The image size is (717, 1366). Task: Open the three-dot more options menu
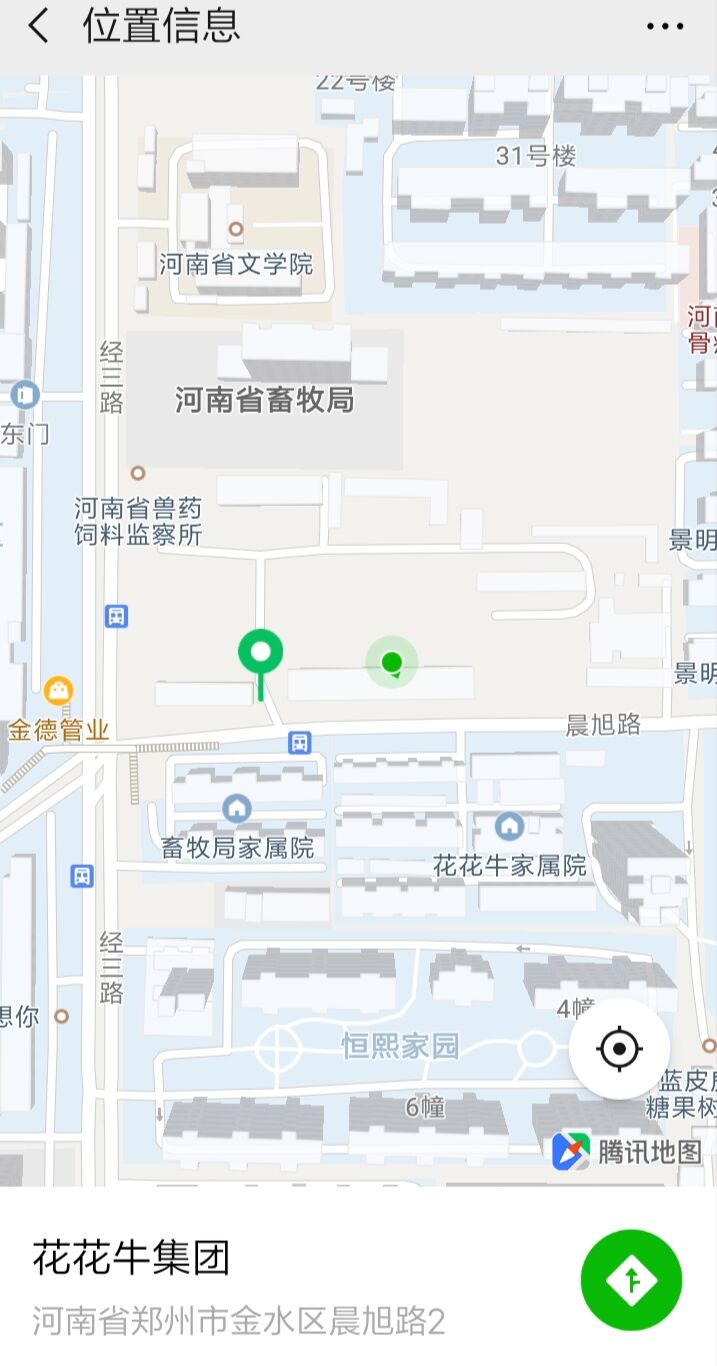(x=664, y=27)
